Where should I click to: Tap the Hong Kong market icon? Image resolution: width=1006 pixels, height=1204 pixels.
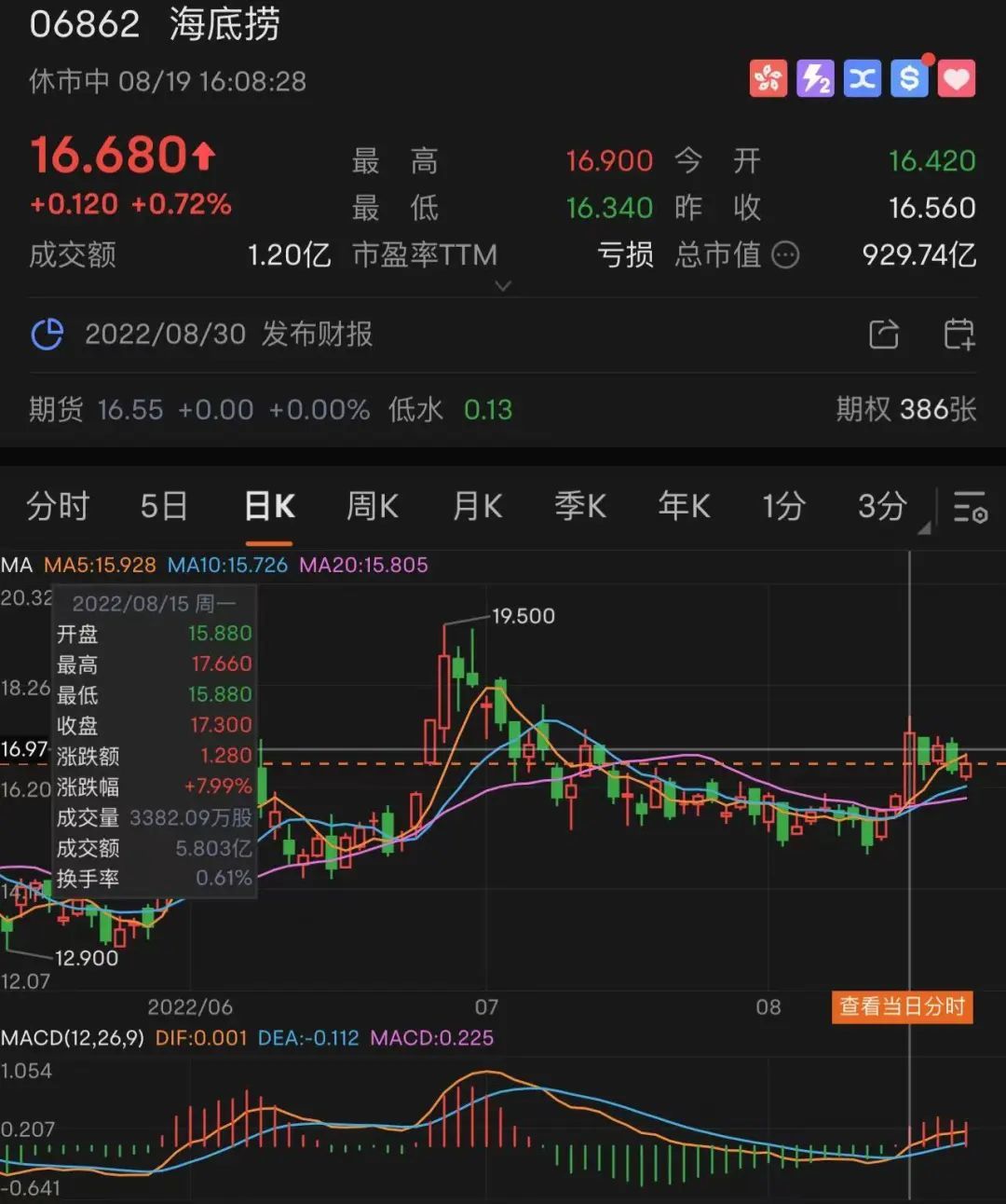click(768, 79)
